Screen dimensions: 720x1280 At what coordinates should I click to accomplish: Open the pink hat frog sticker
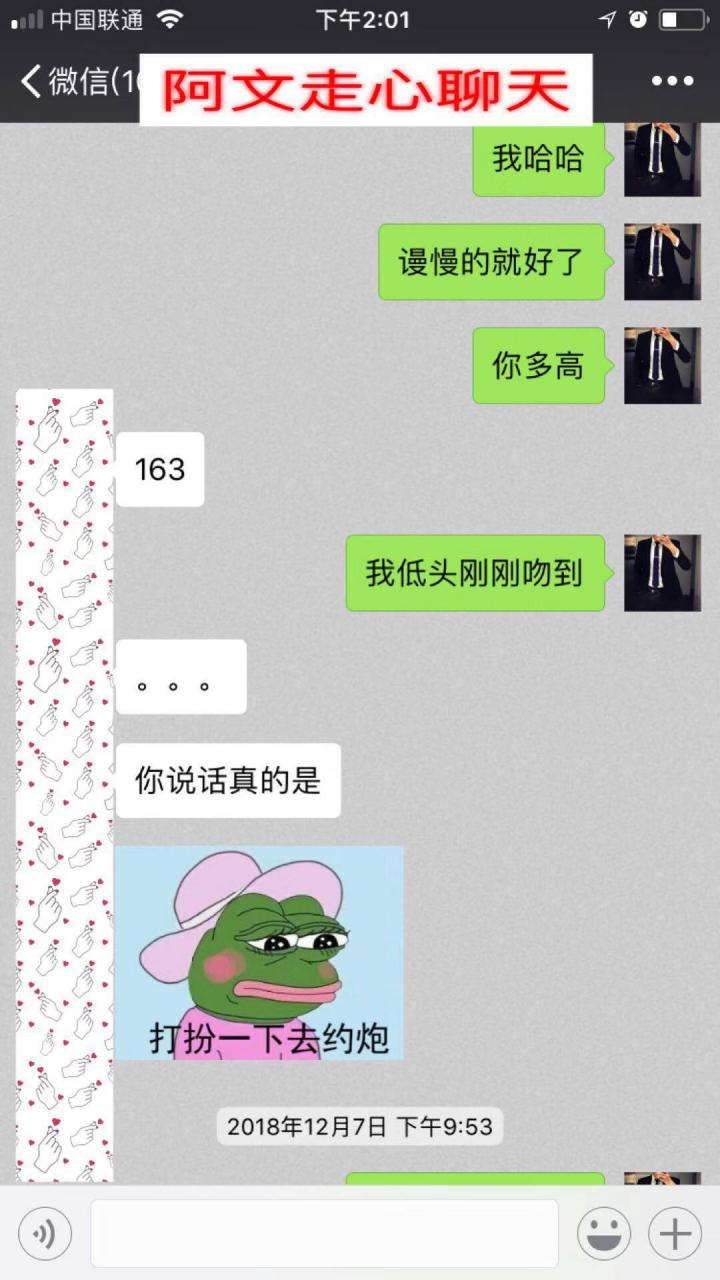[x=259, y=952]
